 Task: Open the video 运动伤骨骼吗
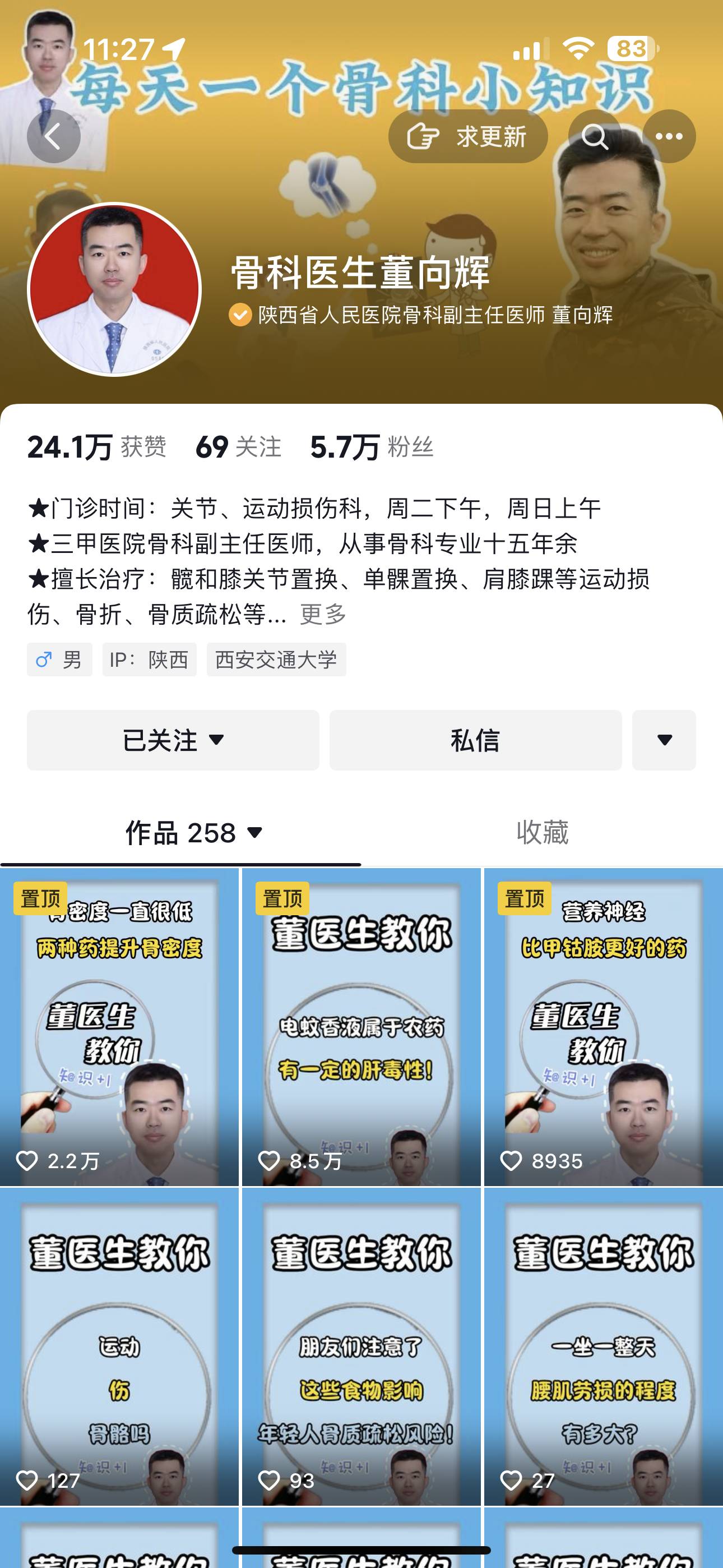[119, 1345]
